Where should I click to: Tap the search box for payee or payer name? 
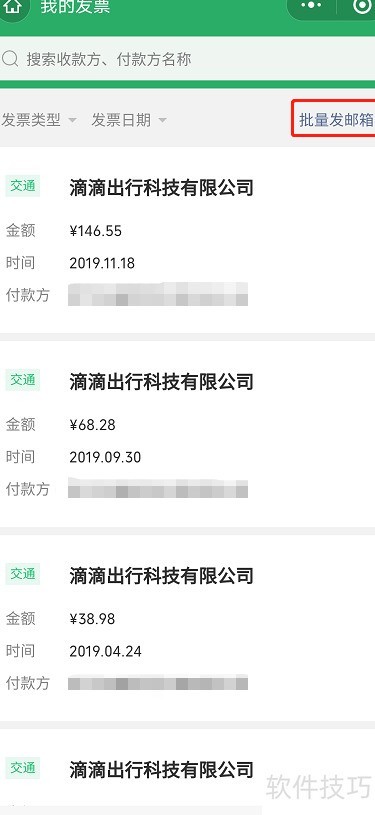(187, 59)
